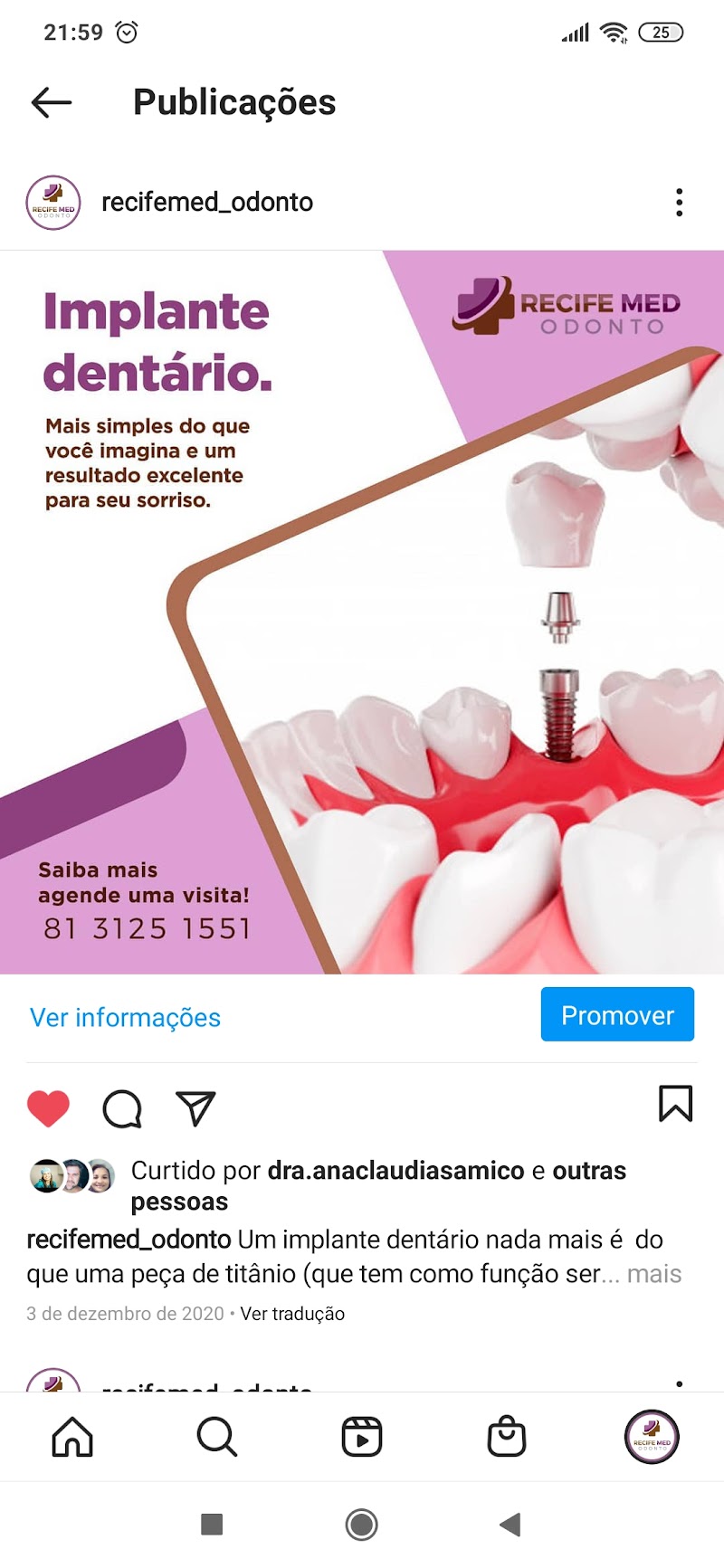Switch to the Search tab
This screenshot has height=1568, width=724.
(x=217, y=1436)
